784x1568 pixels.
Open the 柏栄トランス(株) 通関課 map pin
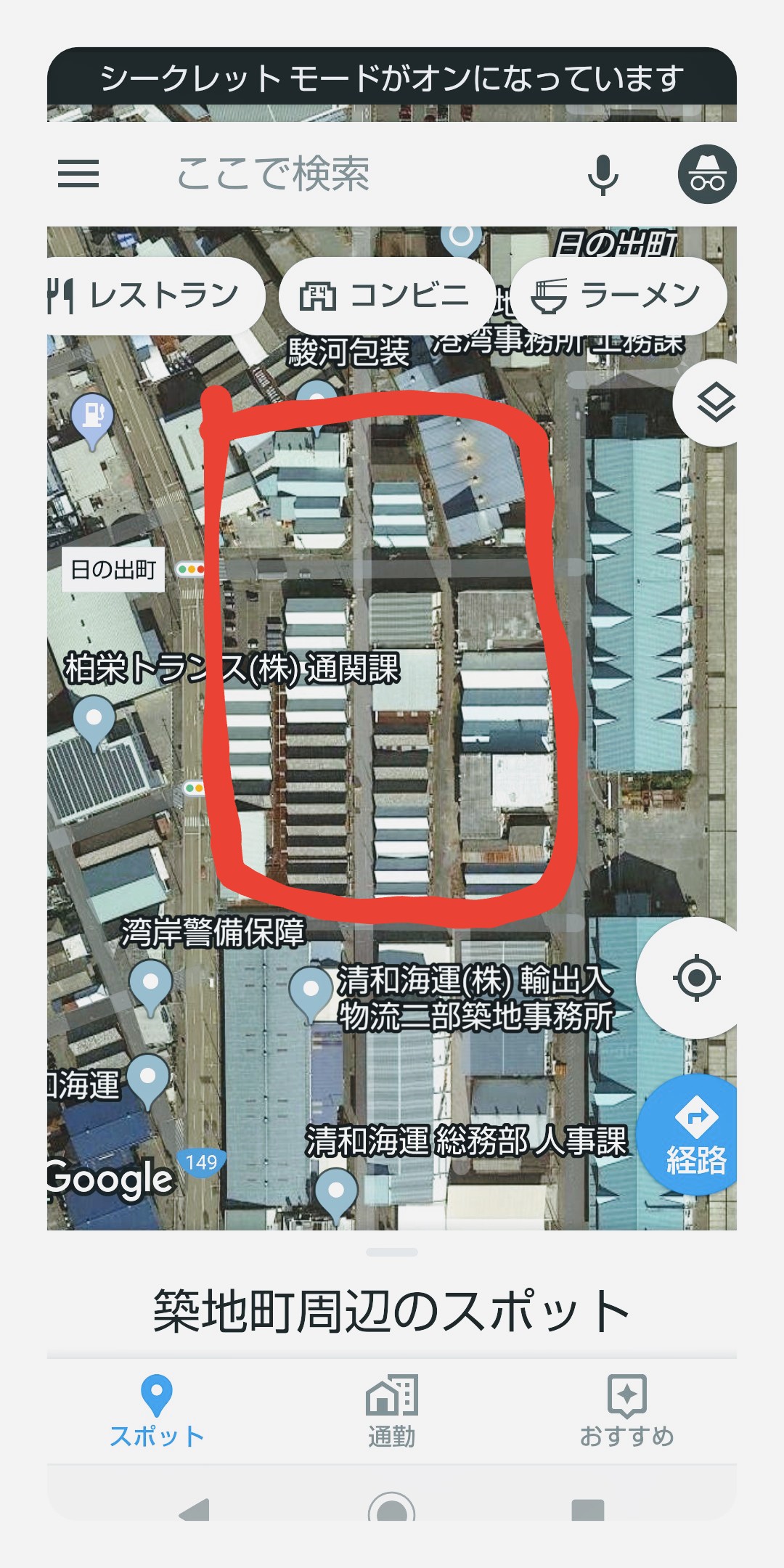[94, 719]
